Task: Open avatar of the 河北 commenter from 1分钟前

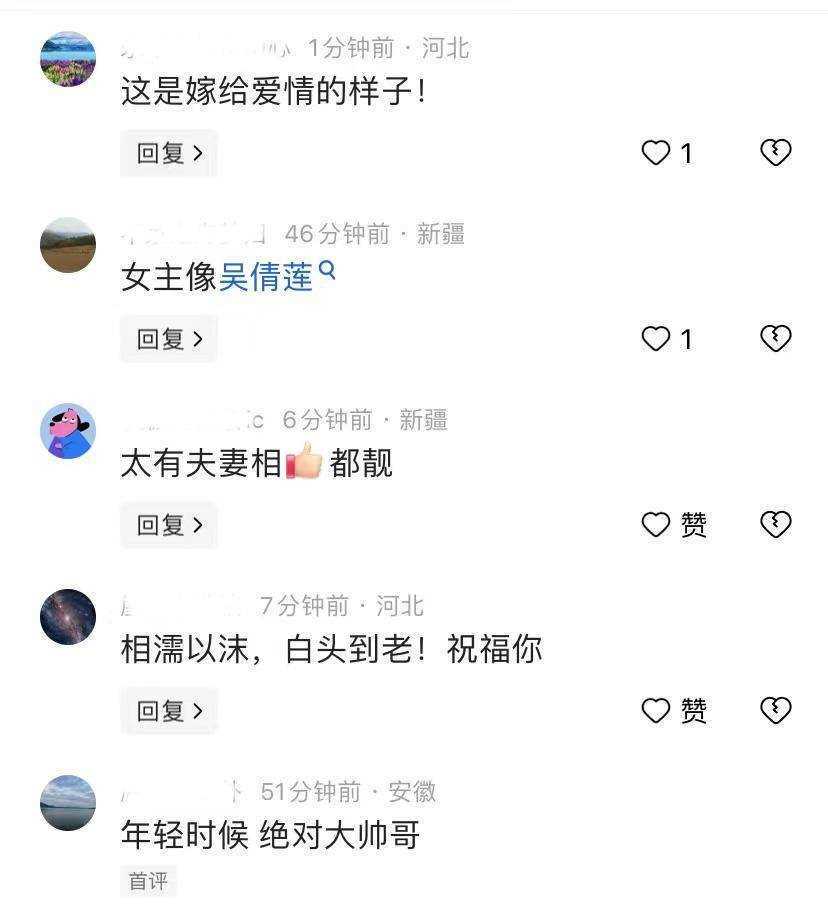Action: (x=68, y=59)
